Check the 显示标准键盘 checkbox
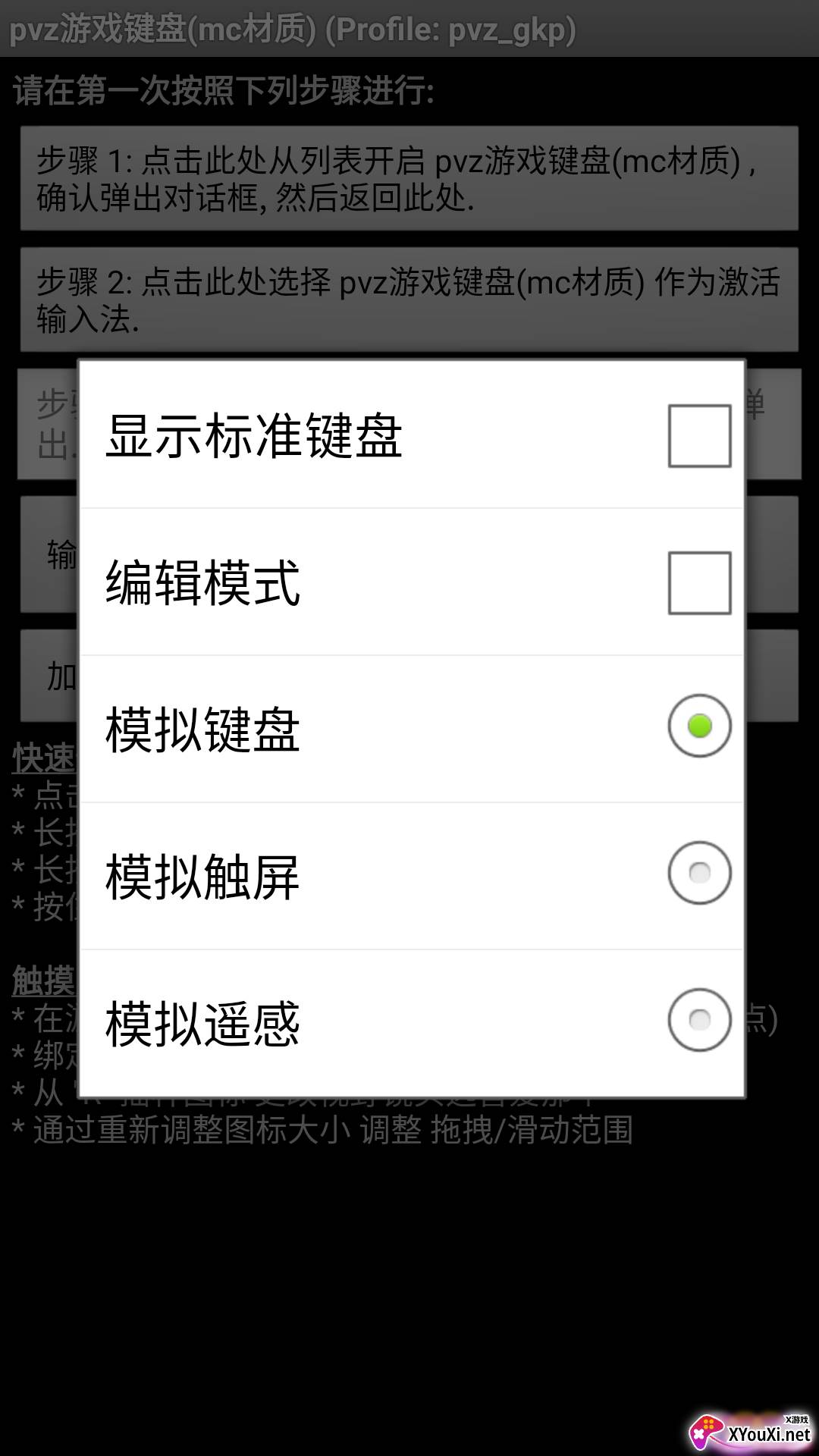This screenshot has width=819, height=1456. coord(698,436)
